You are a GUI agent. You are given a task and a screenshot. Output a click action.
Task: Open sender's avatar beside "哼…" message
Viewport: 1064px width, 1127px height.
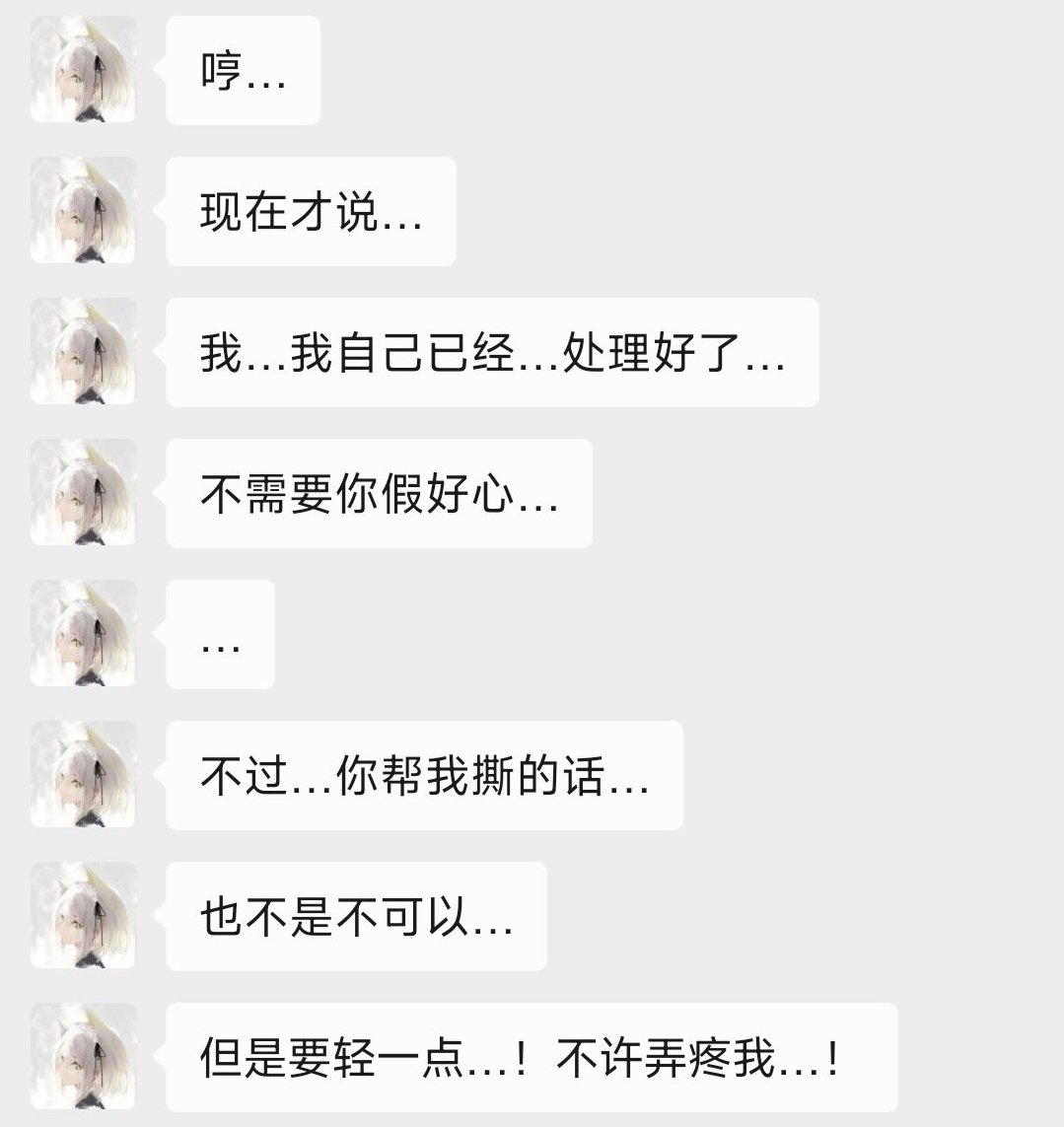83,70
